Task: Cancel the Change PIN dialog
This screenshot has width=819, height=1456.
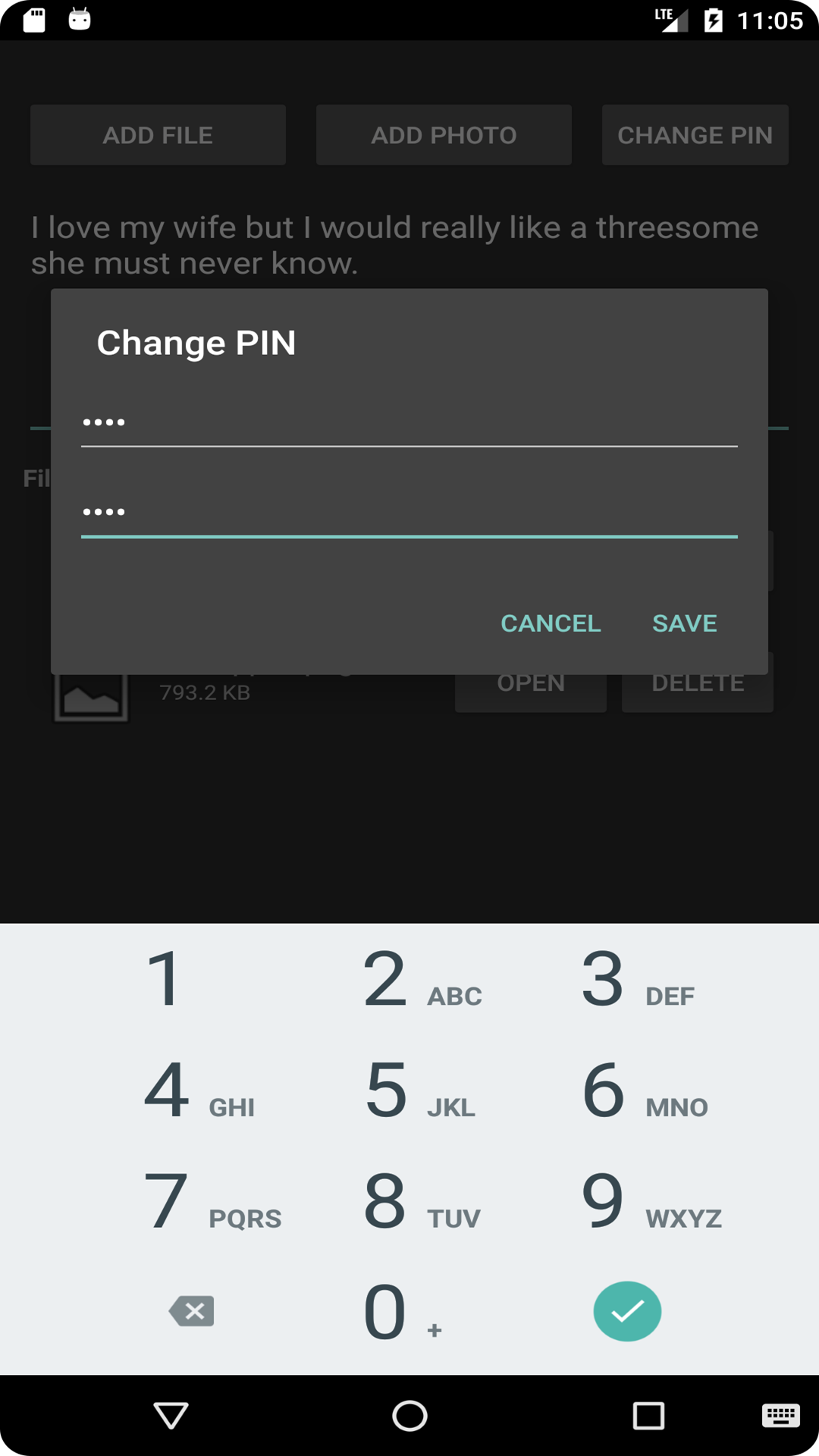Action: 551,623
